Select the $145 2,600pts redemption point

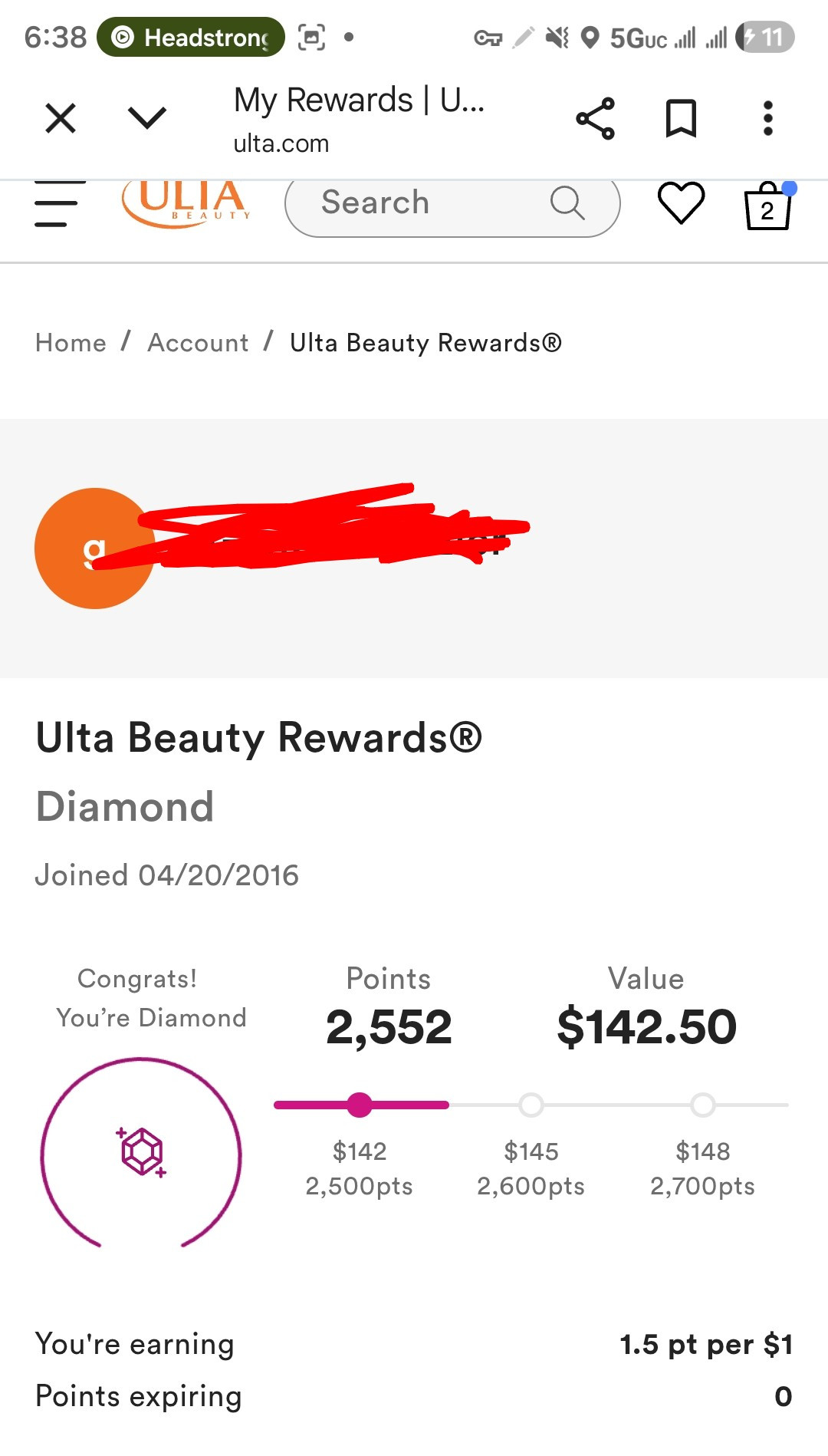click(x=531, y=1105)
